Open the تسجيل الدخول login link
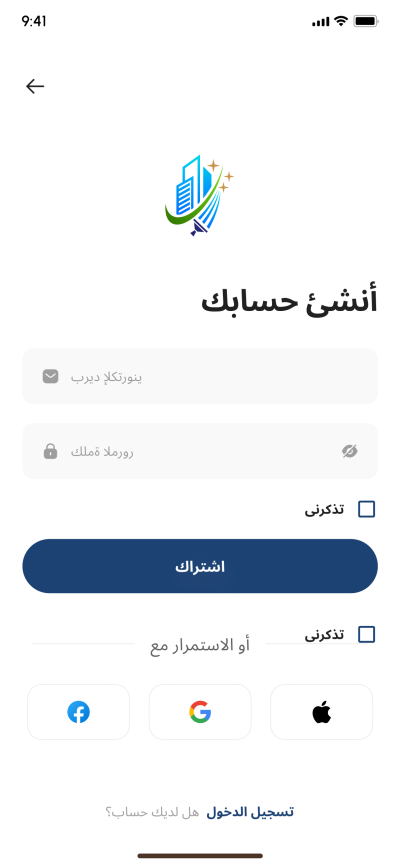The image size is (400, 866). point(250,812)
